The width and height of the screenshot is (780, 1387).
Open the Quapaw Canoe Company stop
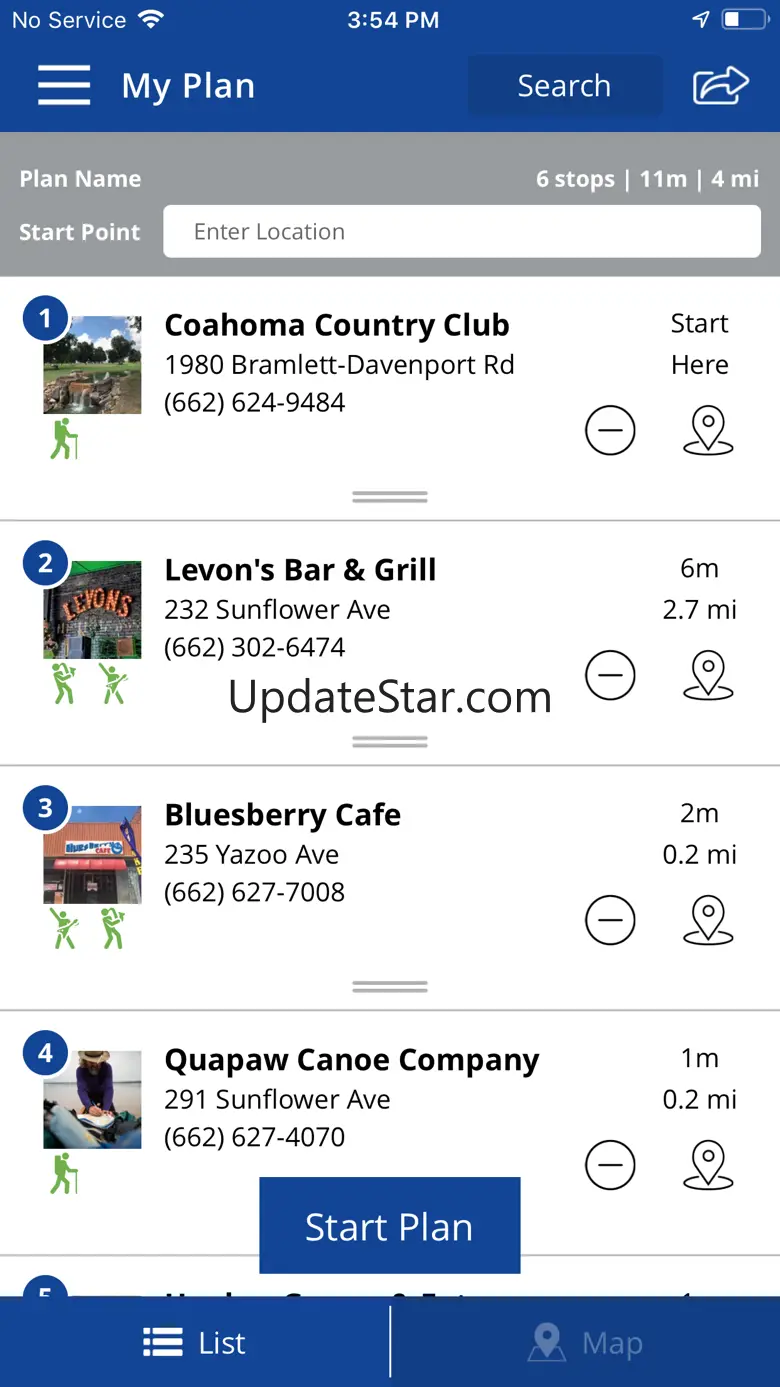pyautogui.click(x=351, y=1060)
